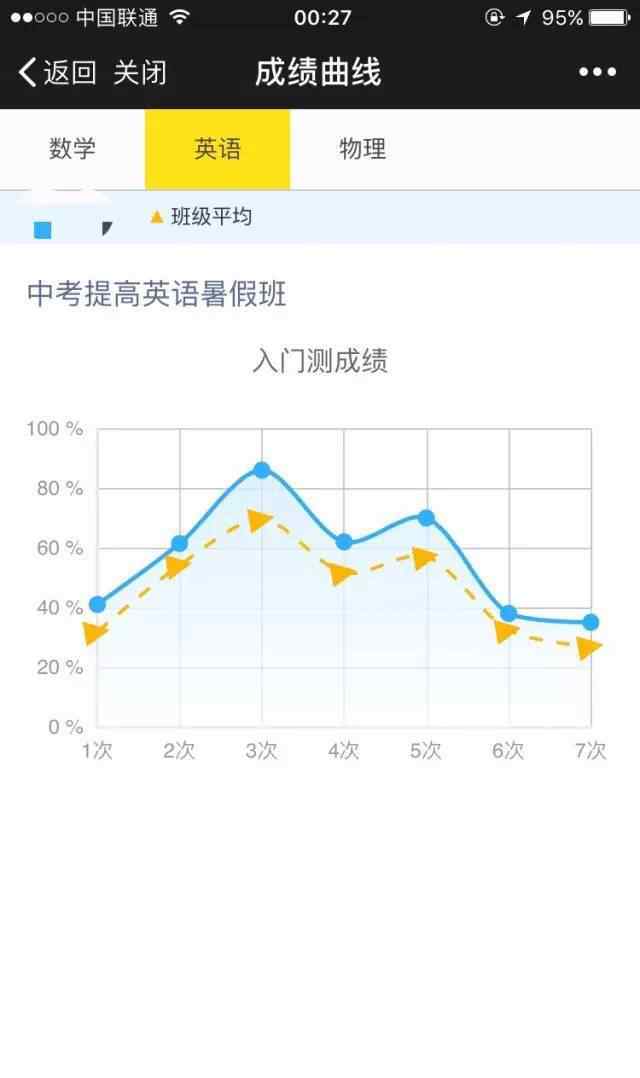Toggle the 班级平均 legend series
This screenshot has height=1078, width=640.
click(201, 217)
